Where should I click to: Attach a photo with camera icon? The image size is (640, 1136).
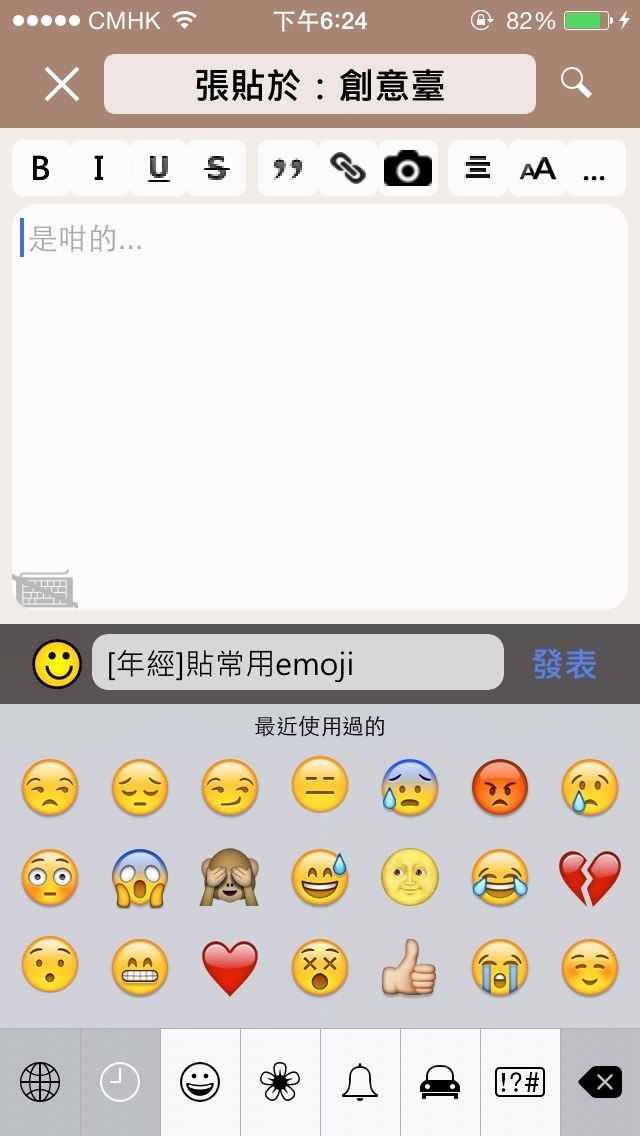[408, 168]
